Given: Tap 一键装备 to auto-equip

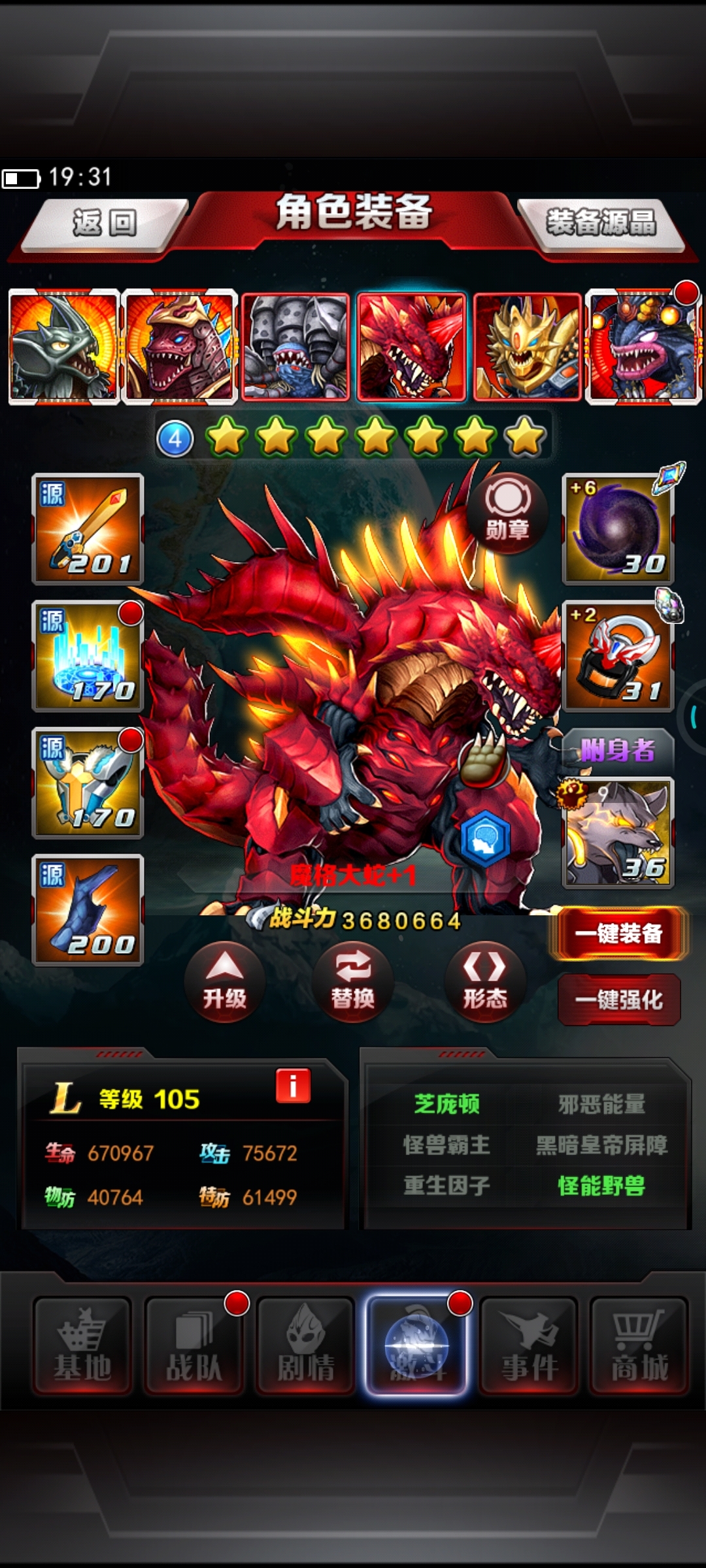Looking at the screenshot, I should (x=618, y=934).
